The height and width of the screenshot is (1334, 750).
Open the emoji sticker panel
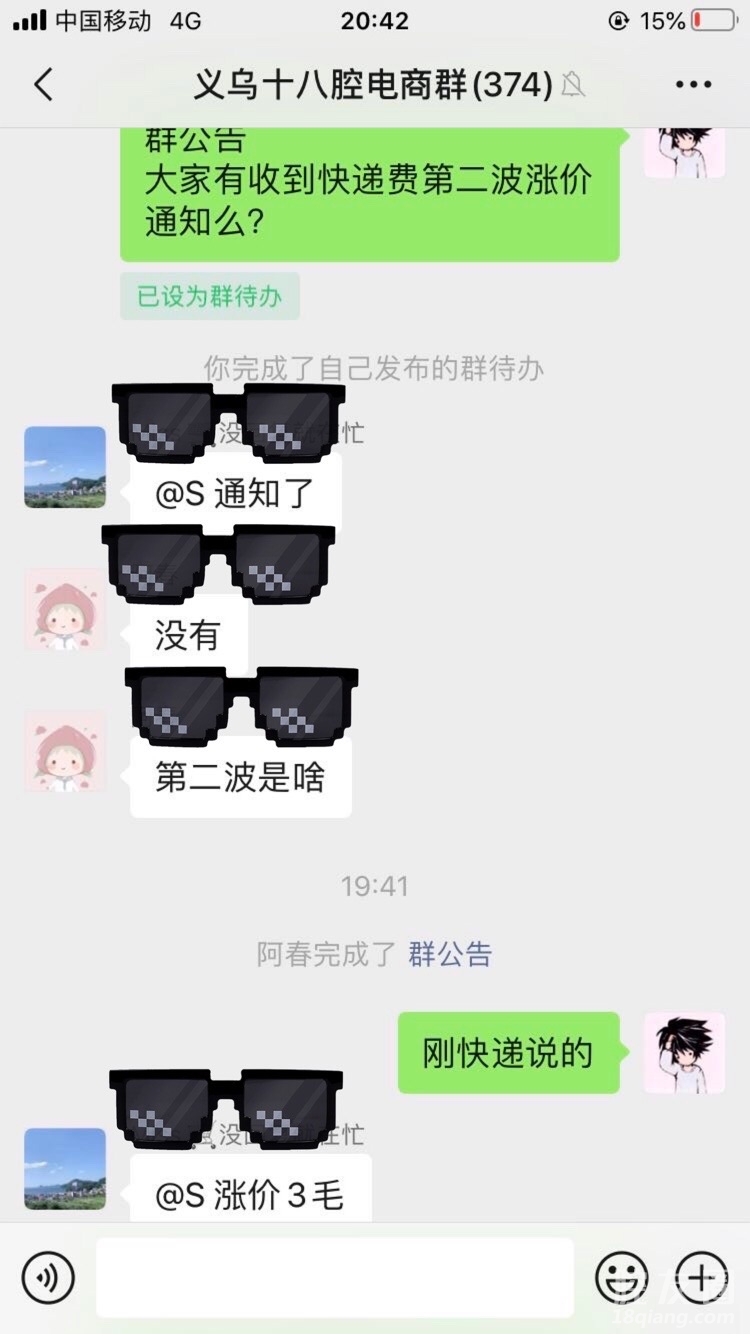tap(621, 1277)
